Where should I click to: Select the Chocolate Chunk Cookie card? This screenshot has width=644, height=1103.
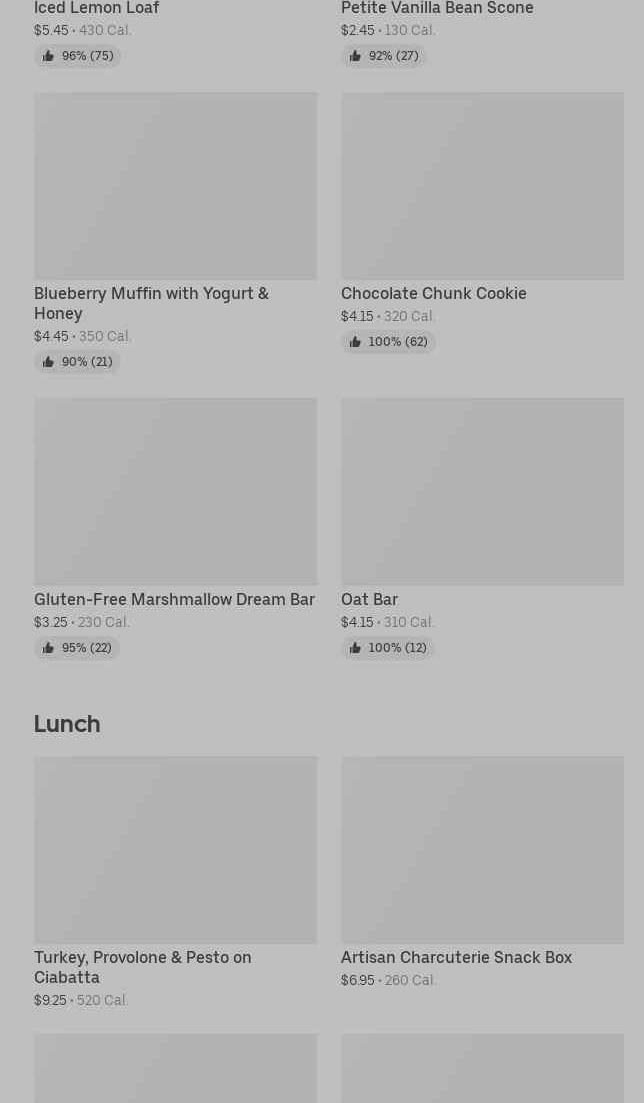tap(482, 187)
